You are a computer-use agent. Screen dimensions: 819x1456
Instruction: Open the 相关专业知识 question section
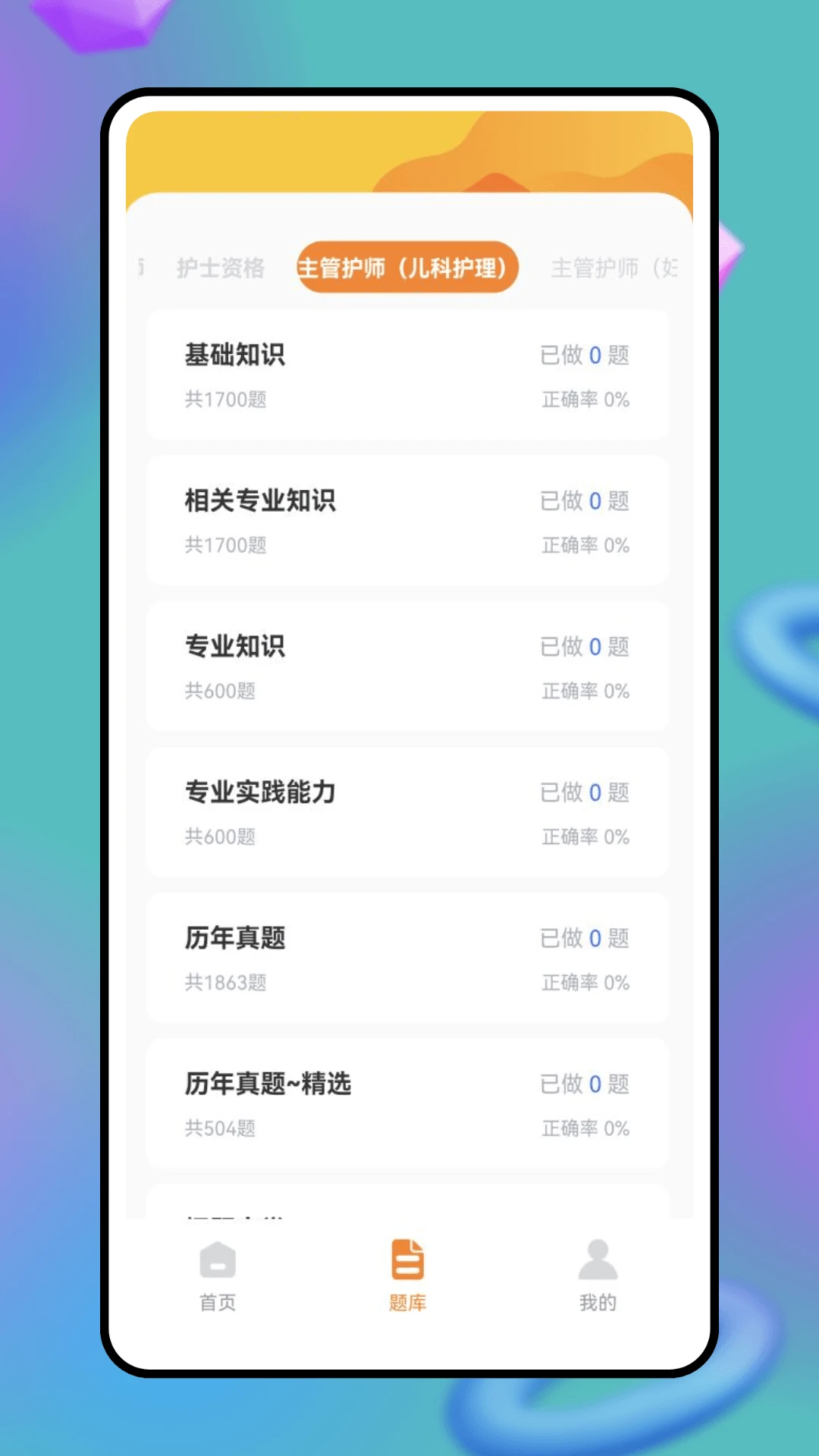tap(407, 520)
